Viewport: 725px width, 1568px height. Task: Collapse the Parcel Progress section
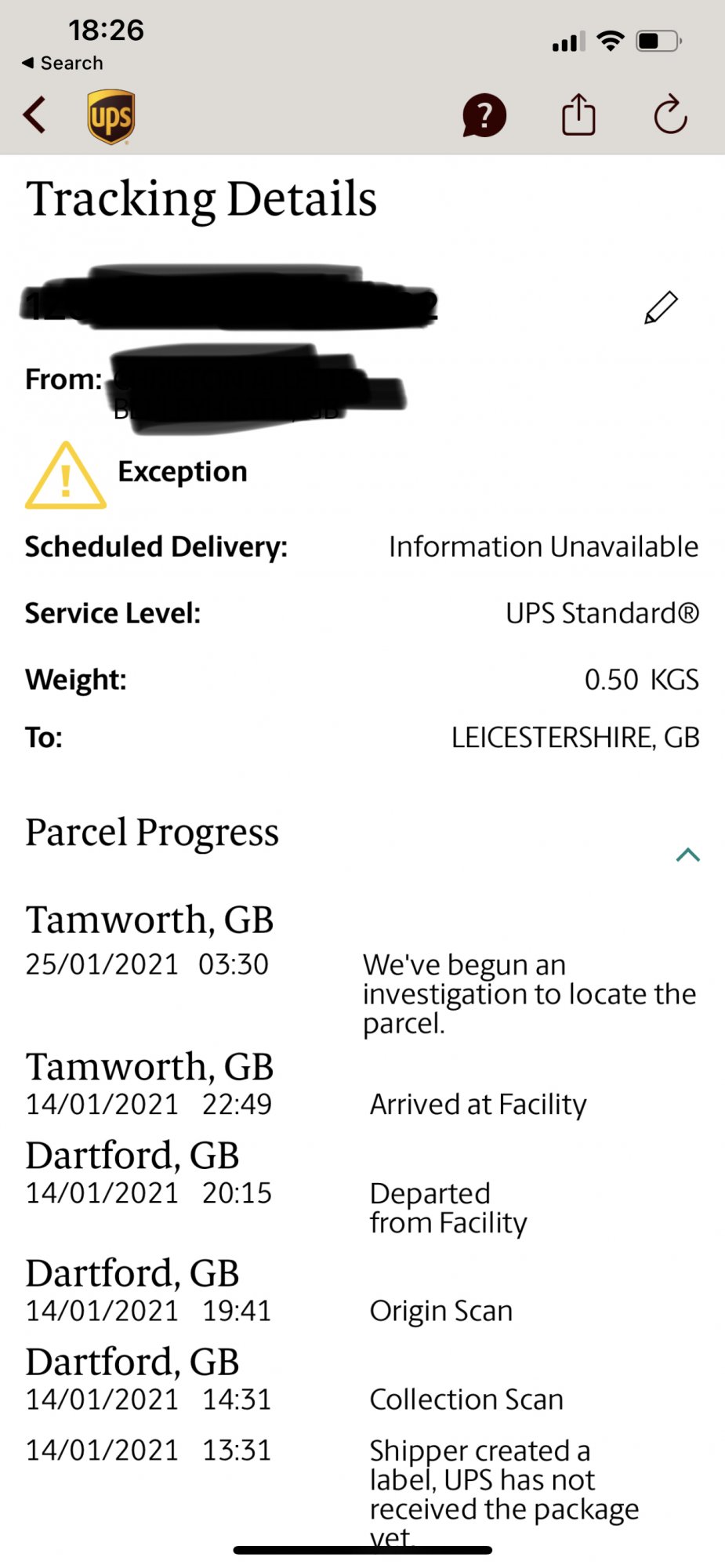tap(687, 855)
